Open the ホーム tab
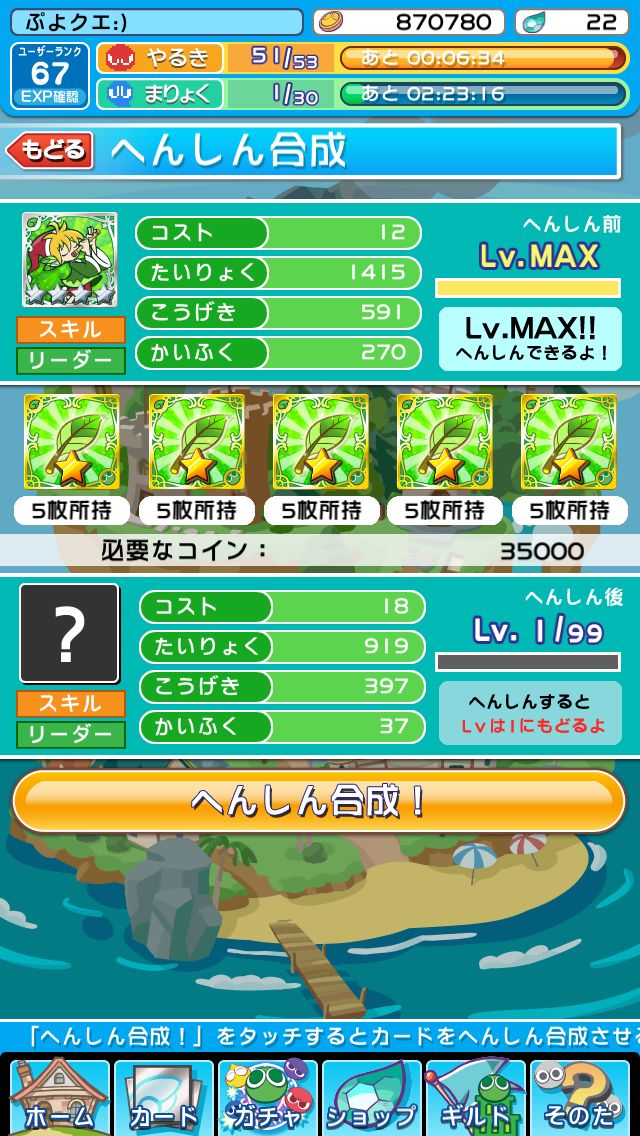640x1136 pixels. click(x=59, y=1098)
